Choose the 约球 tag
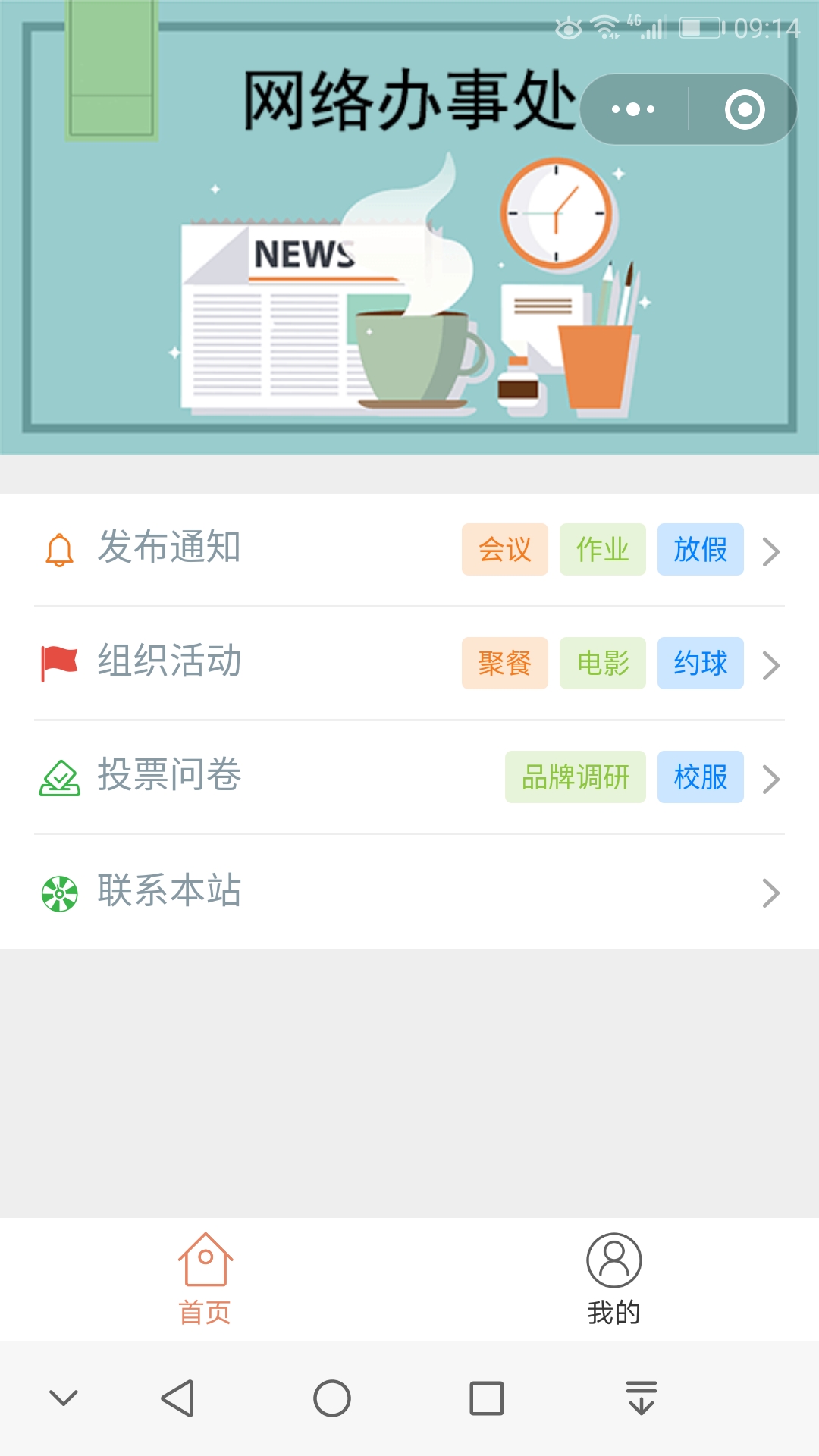 701,664
